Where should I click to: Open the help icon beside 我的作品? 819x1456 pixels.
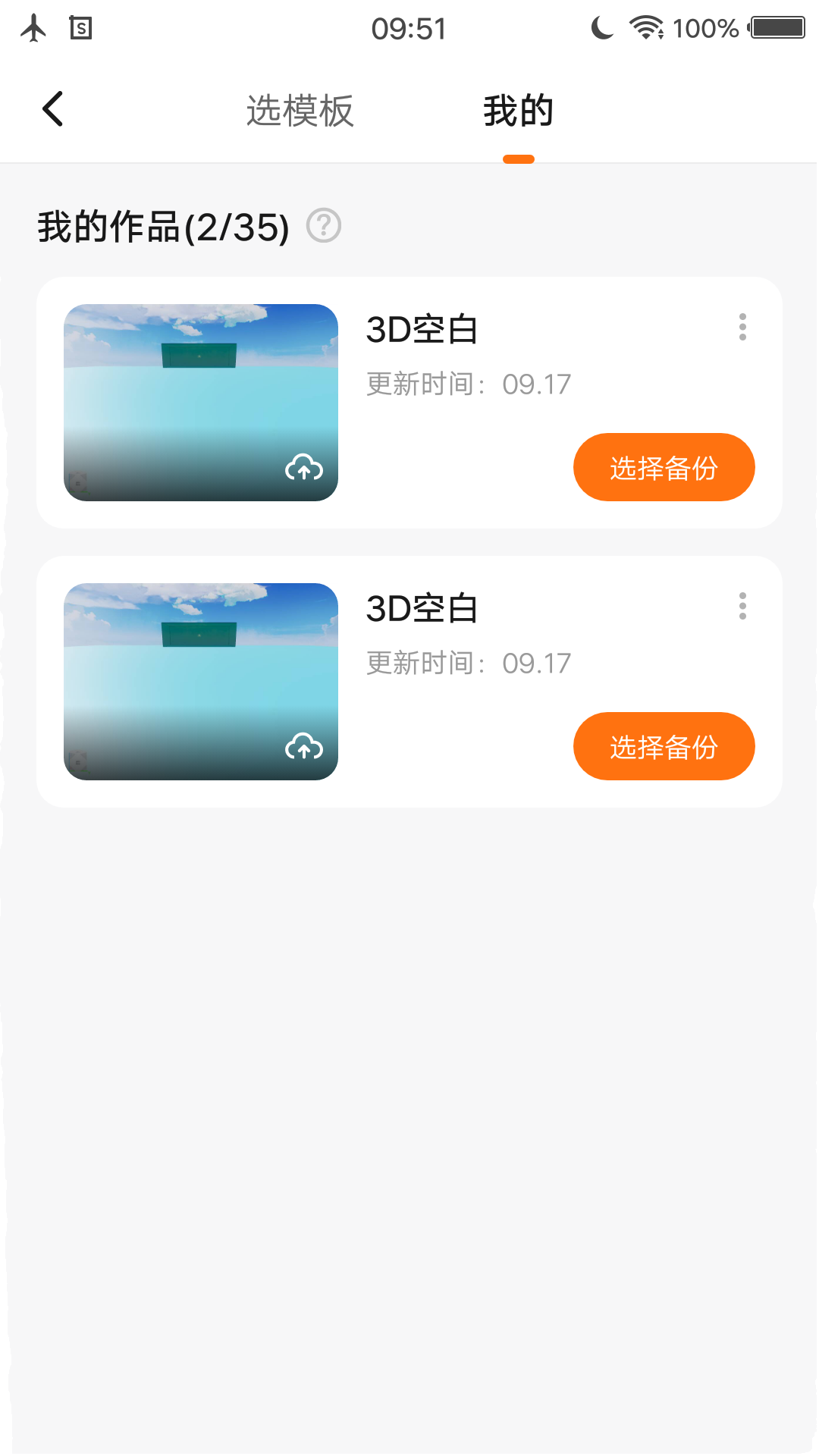click(324, 226)
